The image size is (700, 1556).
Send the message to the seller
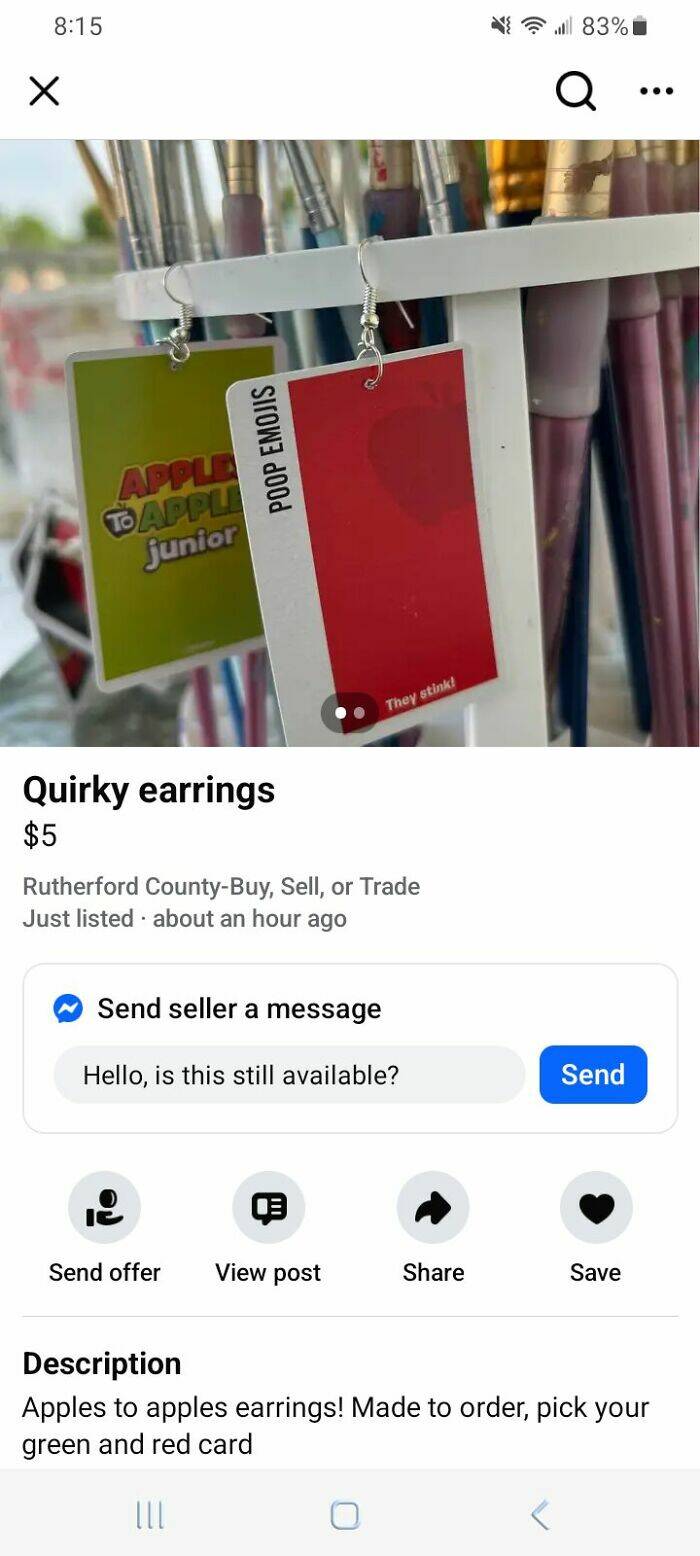pyautogui.click(x=593, y=1075)
